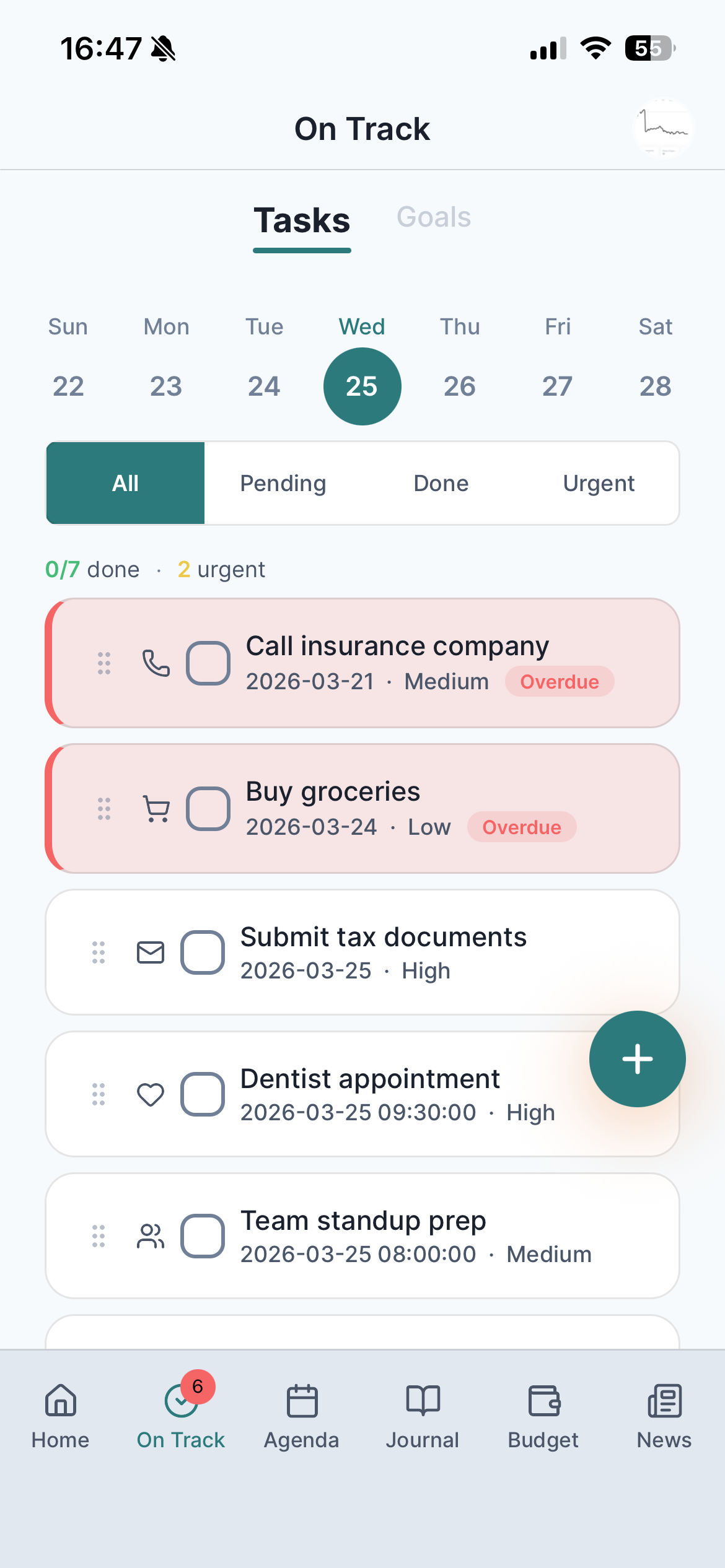Open the profile avatar at top right
Image resolution: width=725 pixels, height=1568 pixels.
(664, 128)
